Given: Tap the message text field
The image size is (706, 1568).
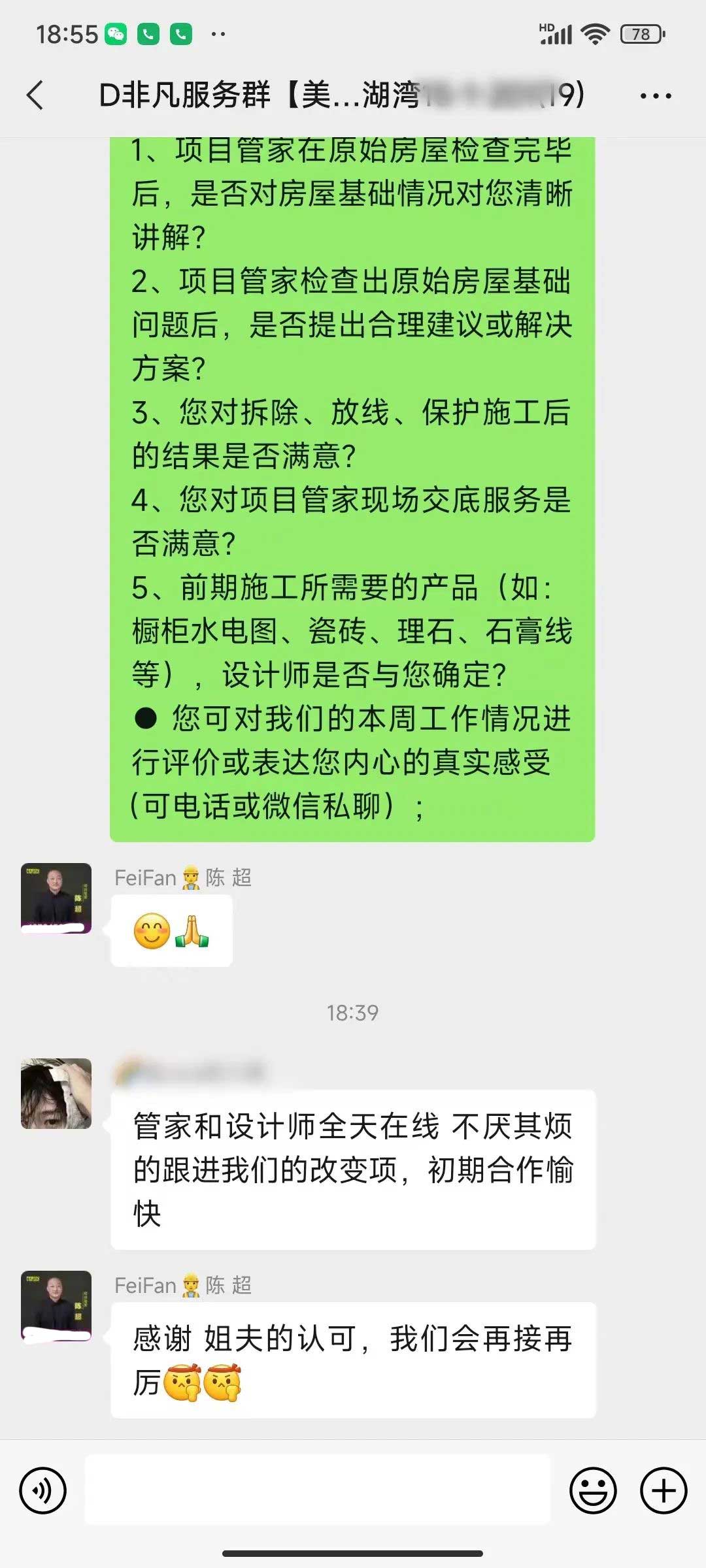Looking at the screenshot, I should [x=317, y=1490].
